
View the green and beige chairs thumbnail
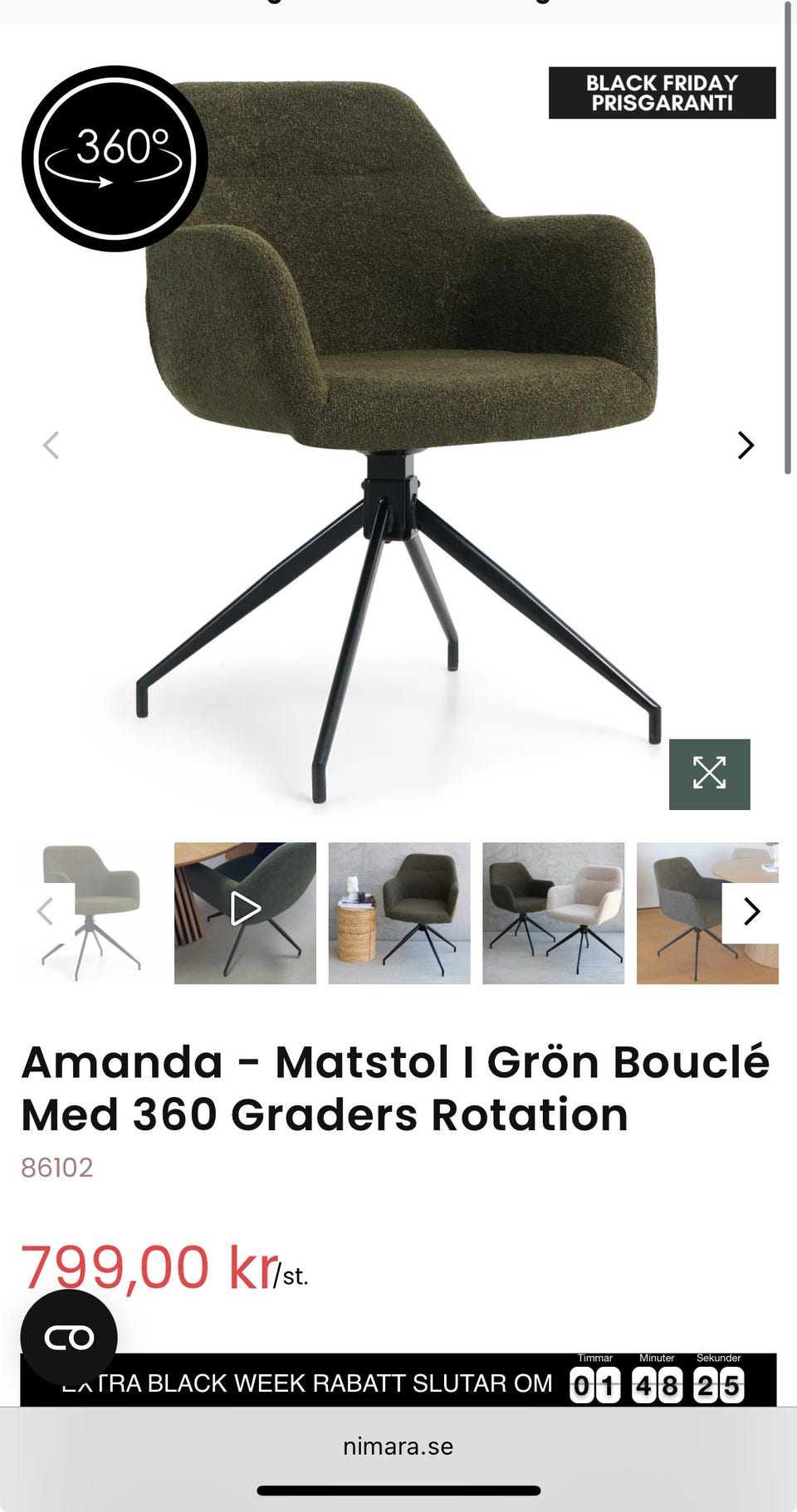(x=553, y=912)
